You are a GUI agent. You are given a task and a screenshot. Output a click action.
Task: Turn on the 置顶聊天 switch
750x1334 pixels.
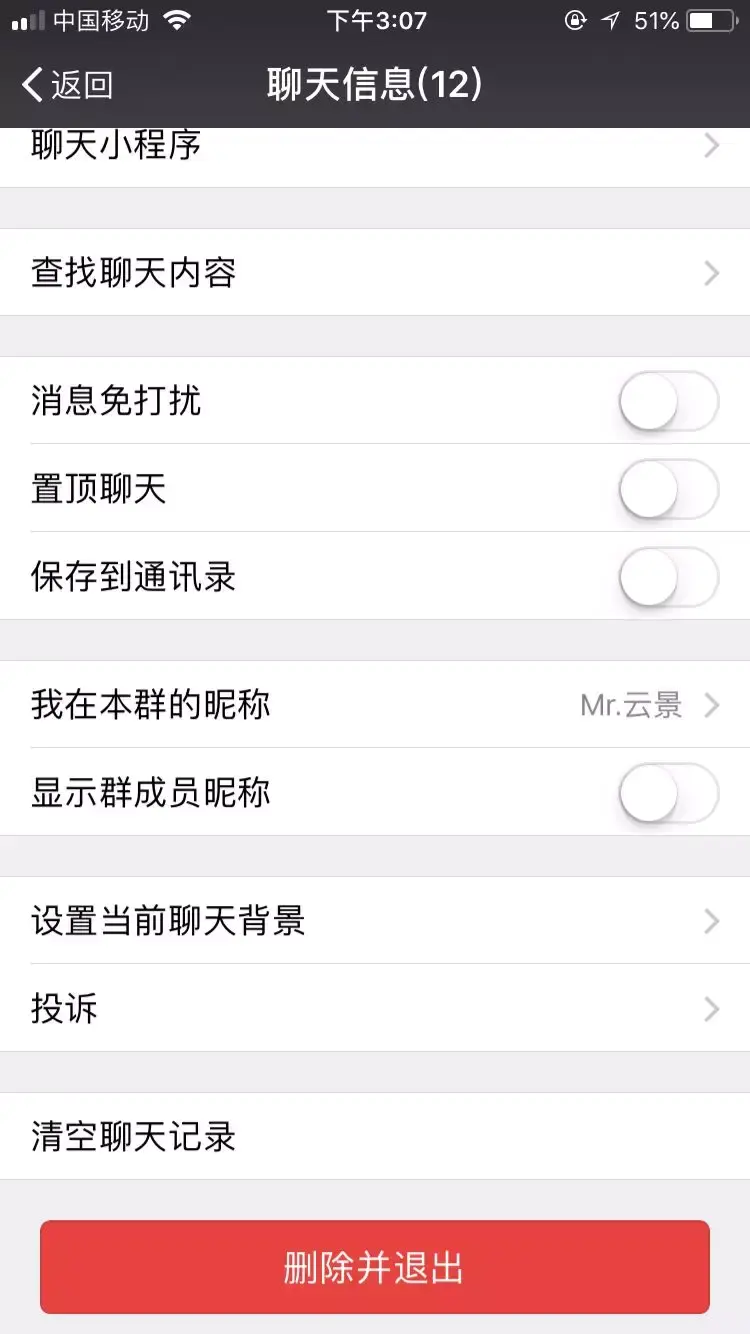click(x=669, y=489)
